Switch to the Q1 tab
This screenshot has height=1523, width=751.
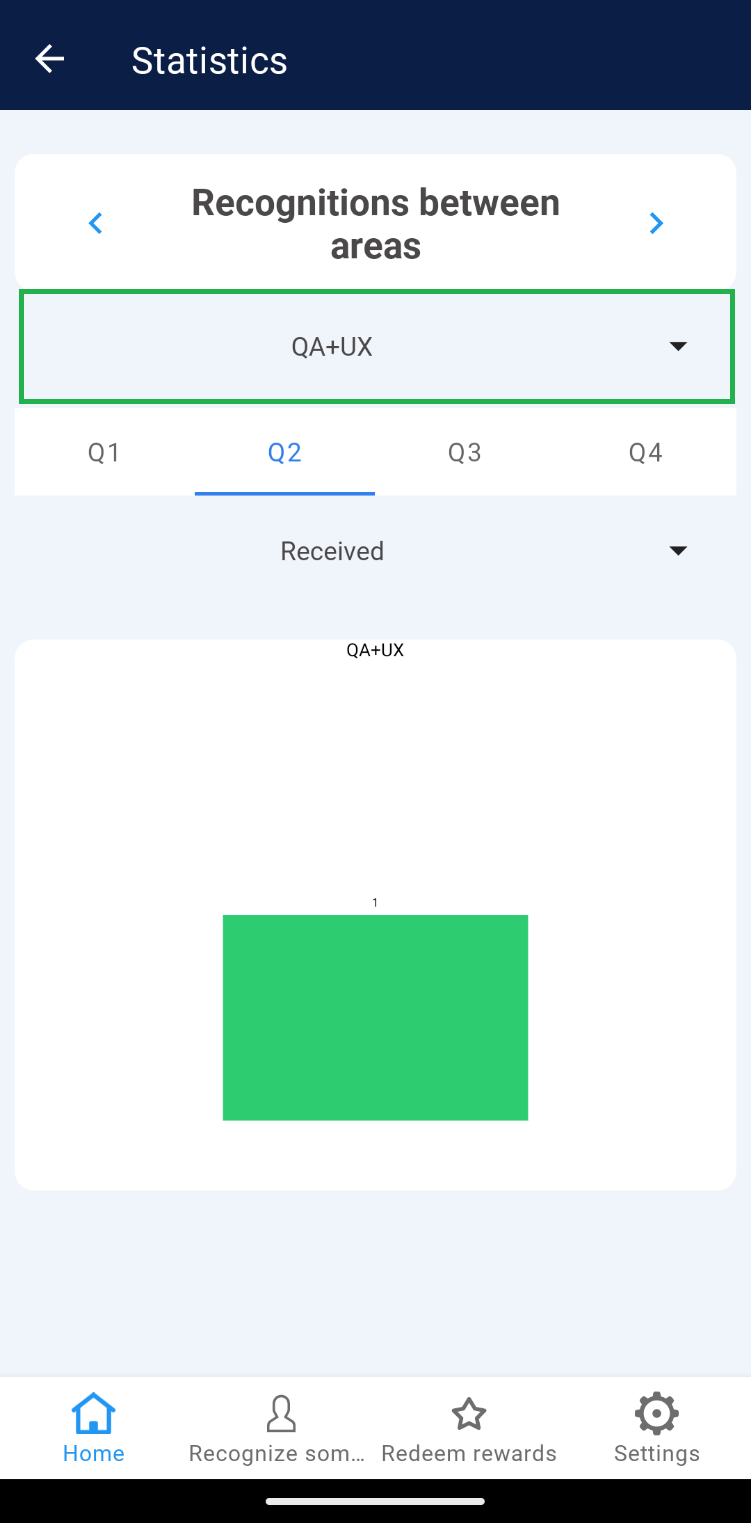pos(104,453)
